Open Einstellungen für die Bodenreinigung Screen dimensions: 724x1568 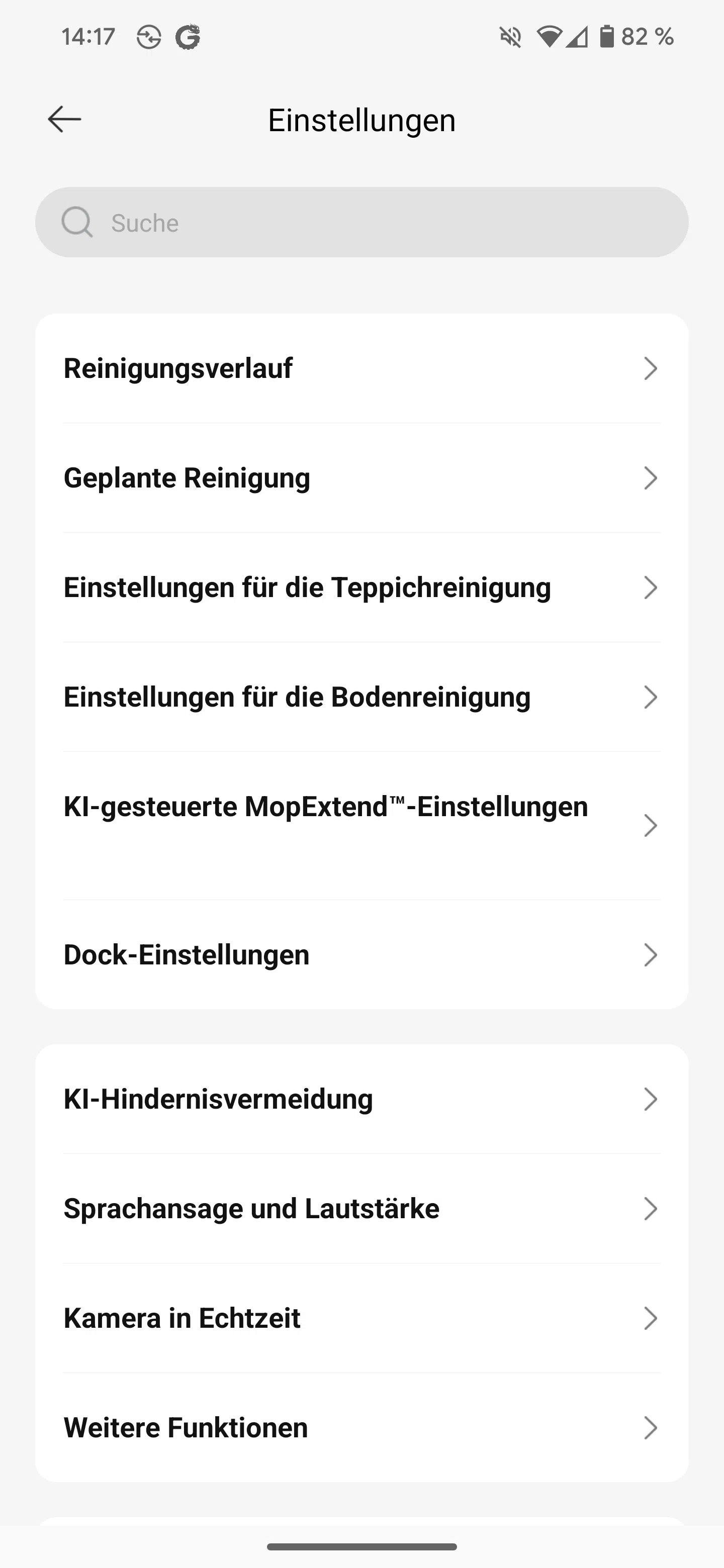361,697
